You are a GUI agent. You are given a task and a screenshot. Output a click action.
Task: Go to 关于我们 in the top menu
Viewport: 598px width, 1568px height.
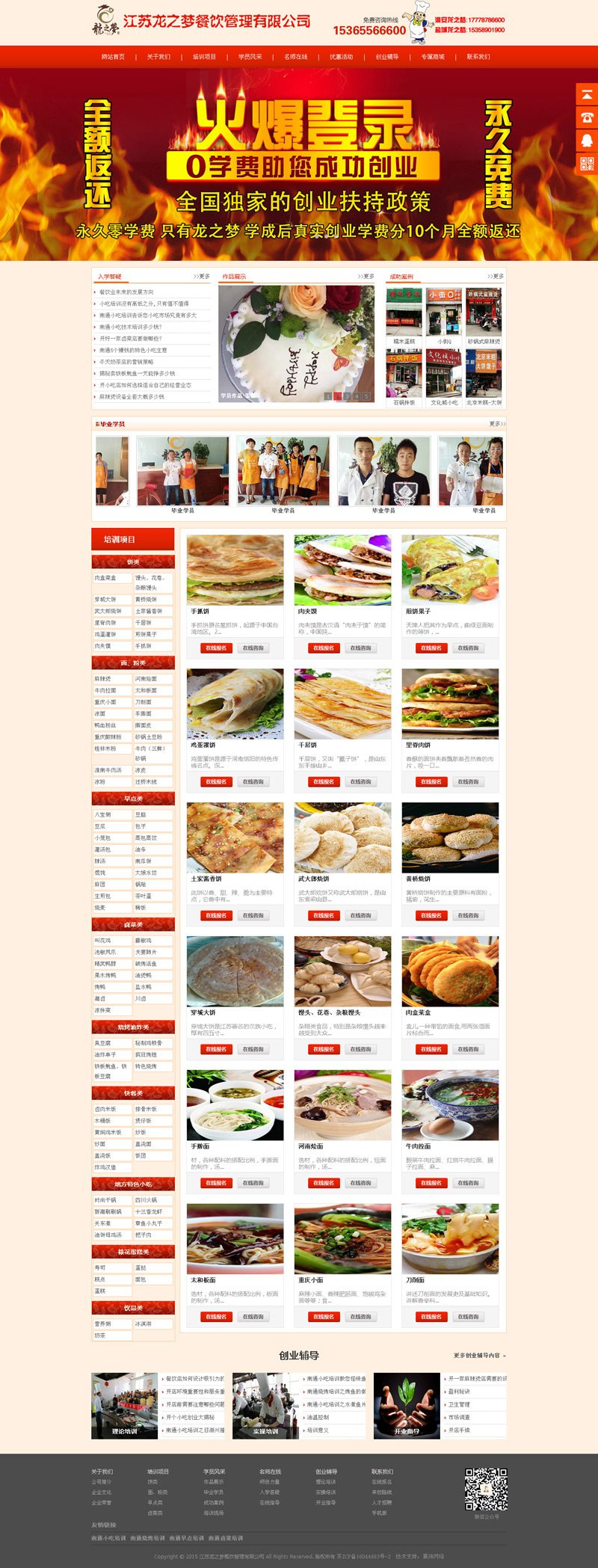click(x=158, y=57)
